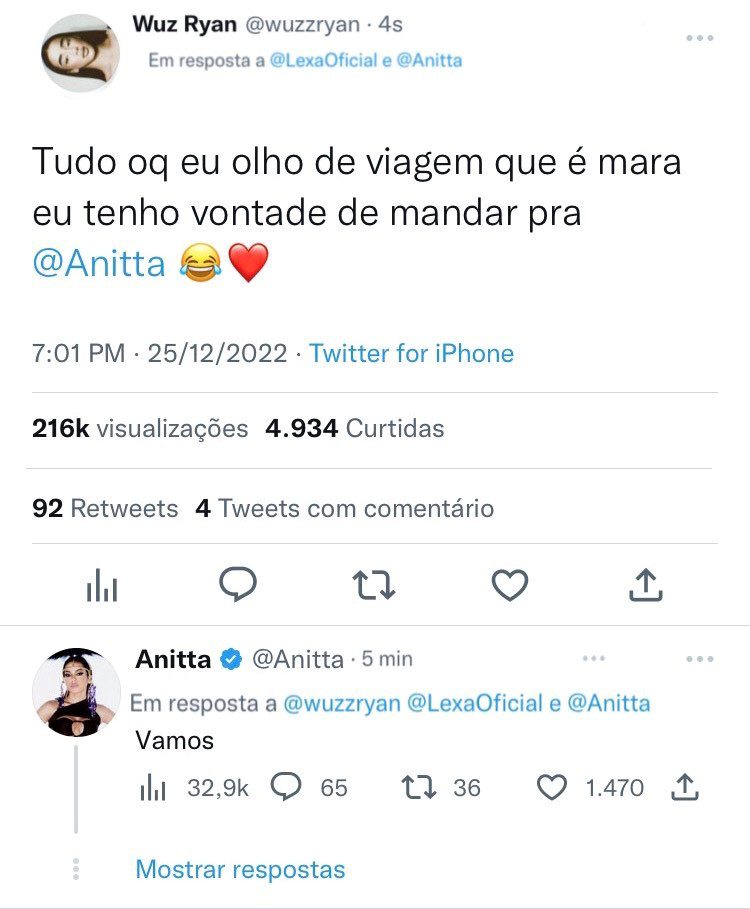The height and width of the screenshot is (909, 750).
Task: Share Wuz Ryan's tweet
Action: click(646, 585)
